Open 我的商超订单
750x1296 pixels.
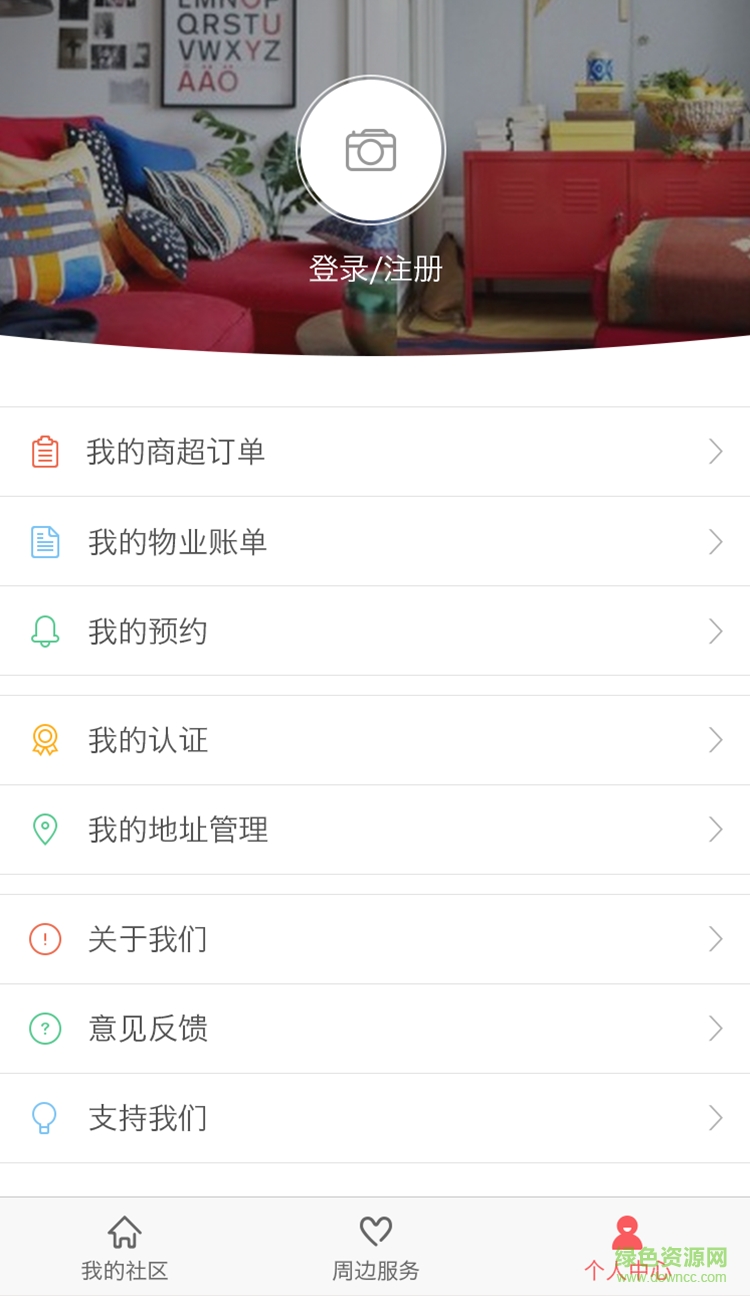pyautogui.click(x=375, y=452)
